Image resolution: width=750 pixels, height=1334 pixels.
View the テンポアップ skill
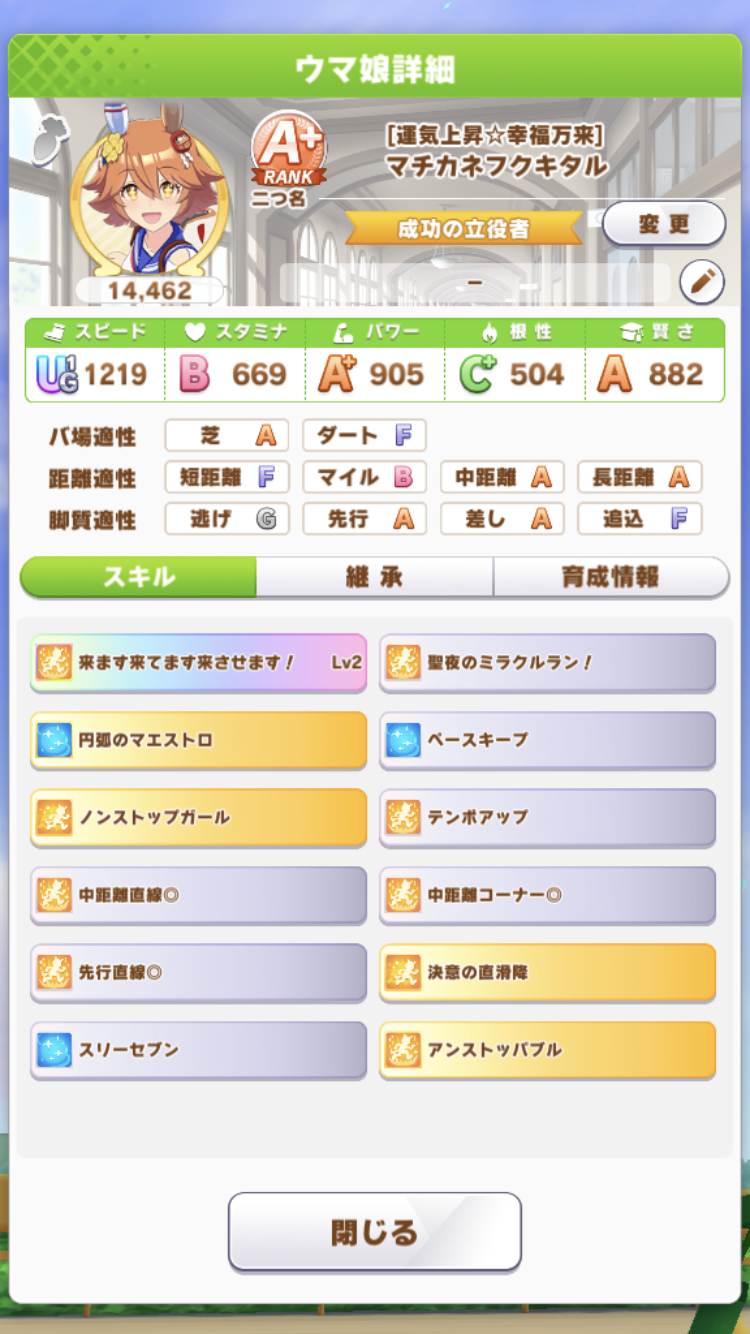547,817
